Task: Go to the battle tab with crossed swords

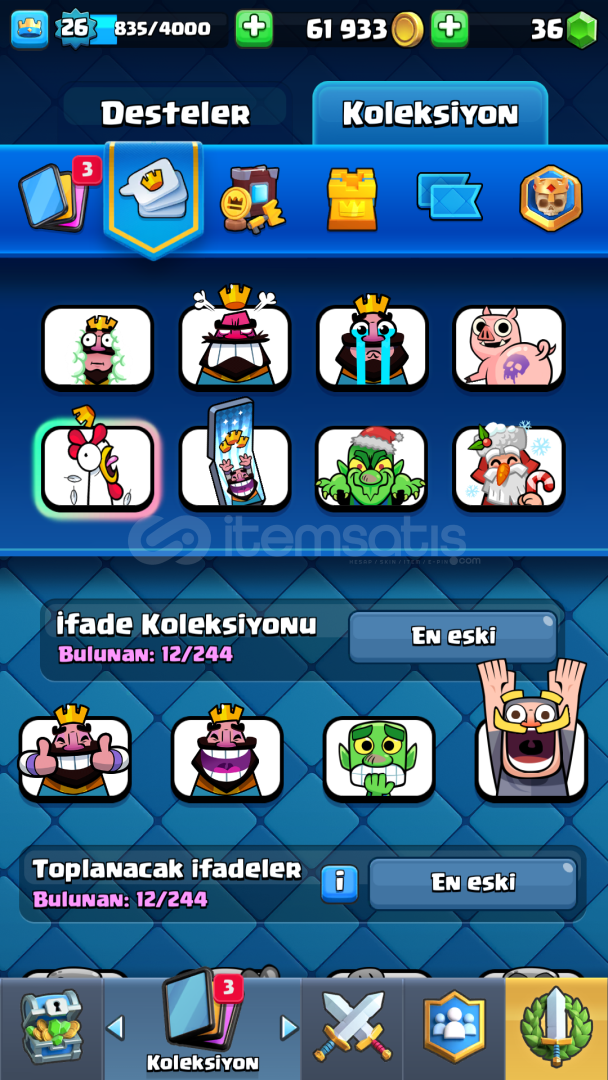Action: click(x=353, y=1028)
